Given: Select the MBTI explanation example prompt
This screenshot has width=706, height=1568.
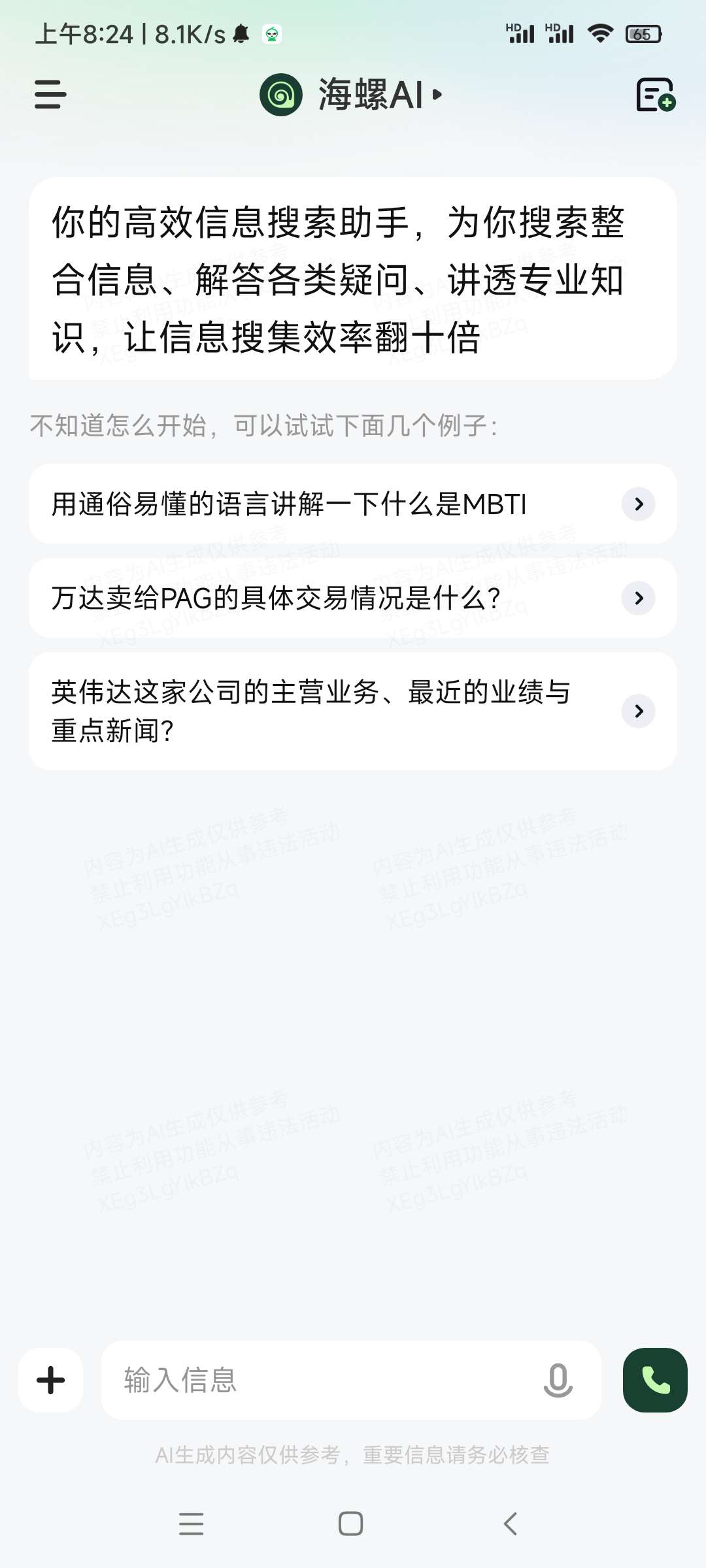Looking at the screenshot, I should coord(353,504).
